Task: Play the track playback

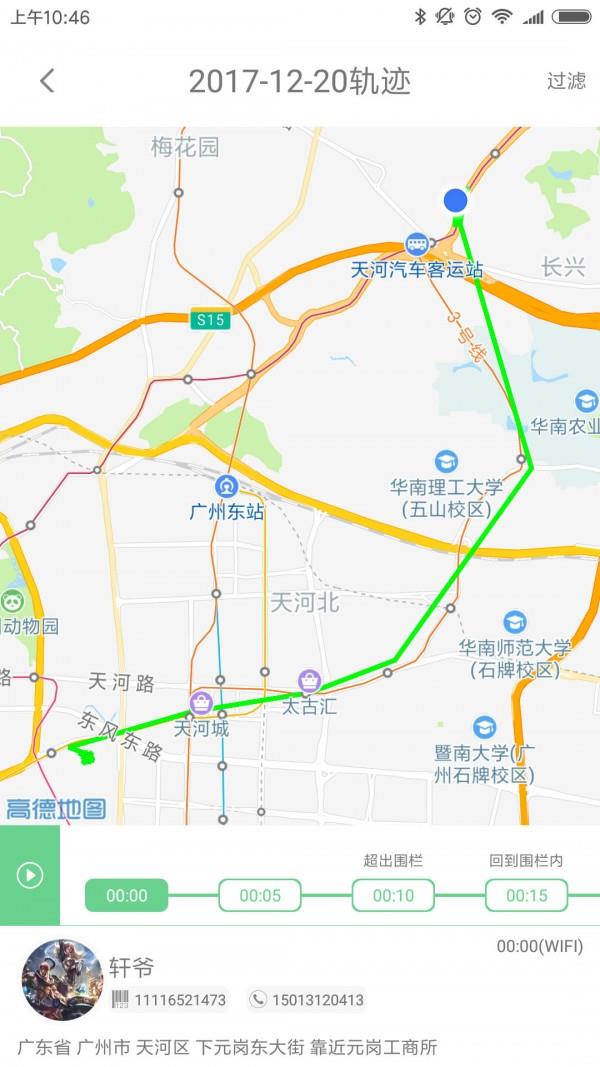Action: [30, 875]
